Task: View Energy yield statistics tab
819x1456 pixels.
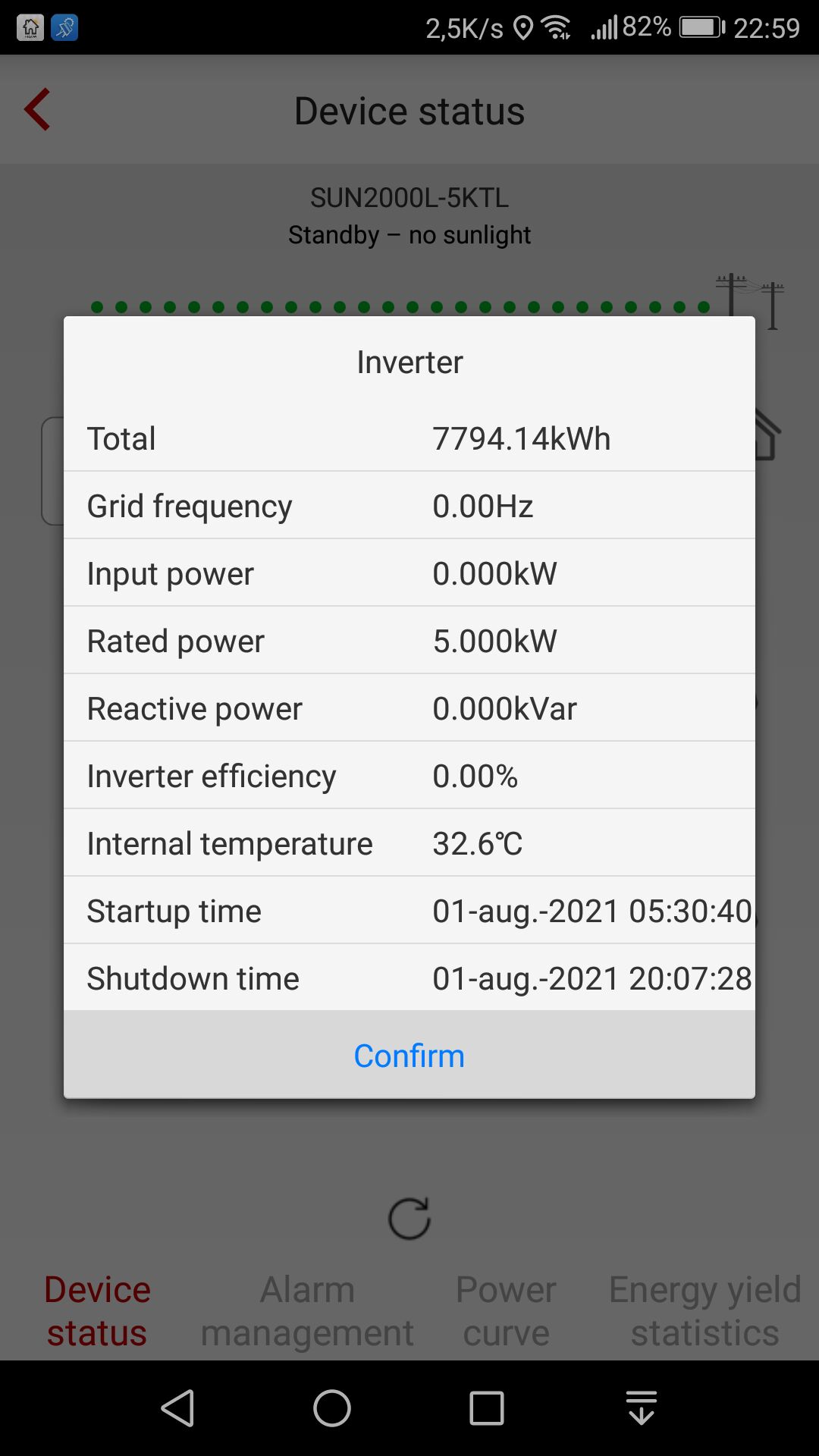Action: 704,1311
